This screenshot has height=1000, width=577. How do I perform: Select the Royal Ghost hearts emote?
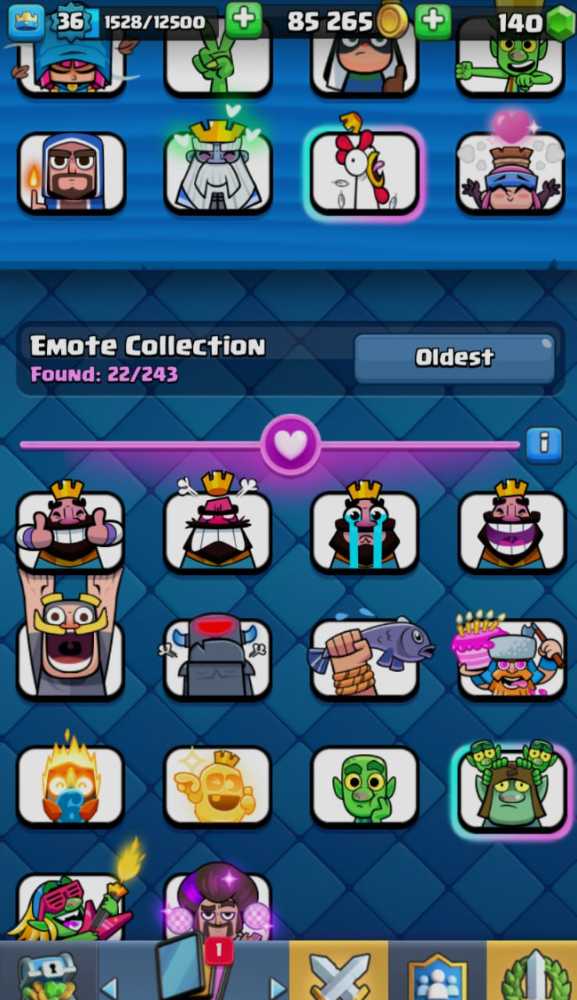[x=217, y=167]
